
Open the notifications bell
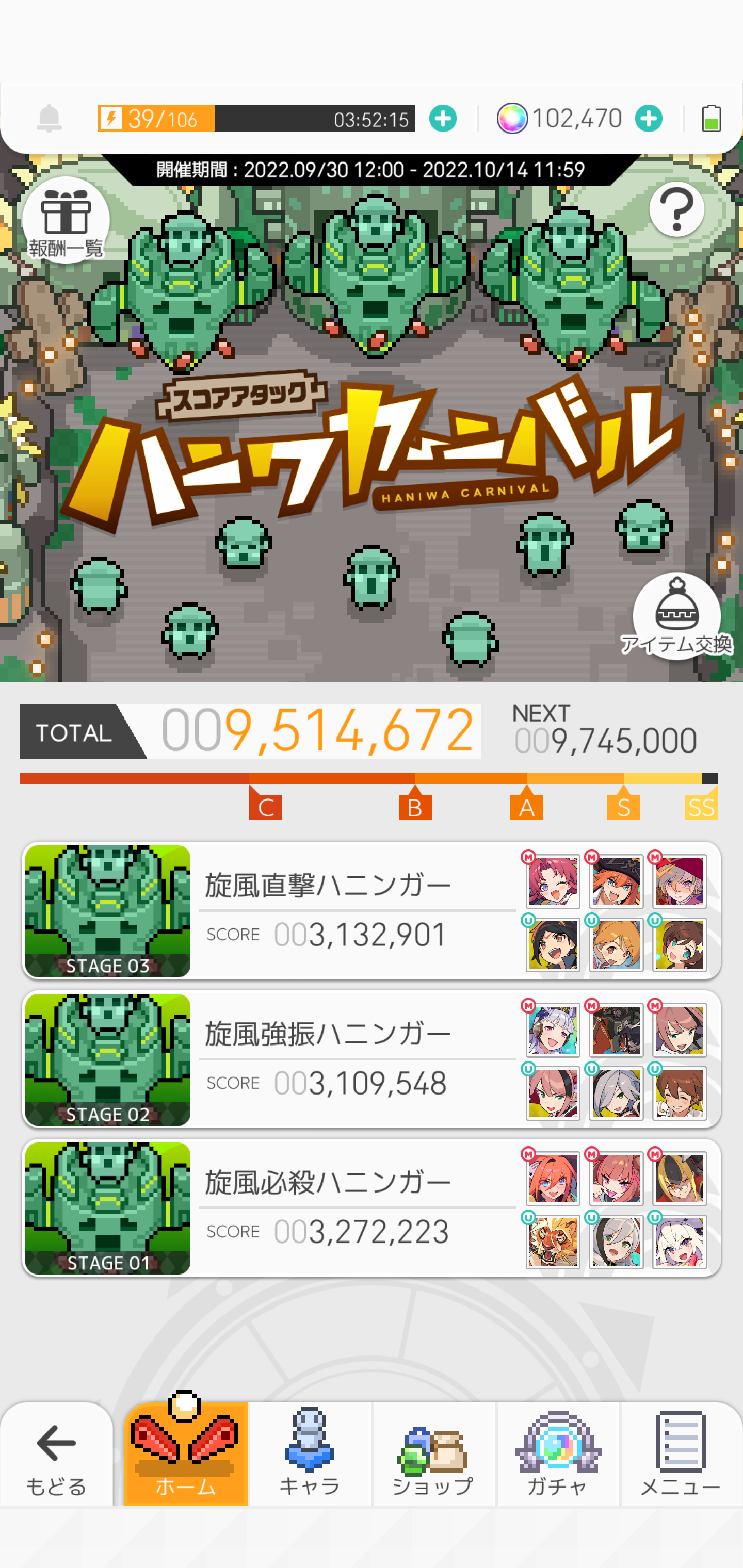click(x=50, y=118)
